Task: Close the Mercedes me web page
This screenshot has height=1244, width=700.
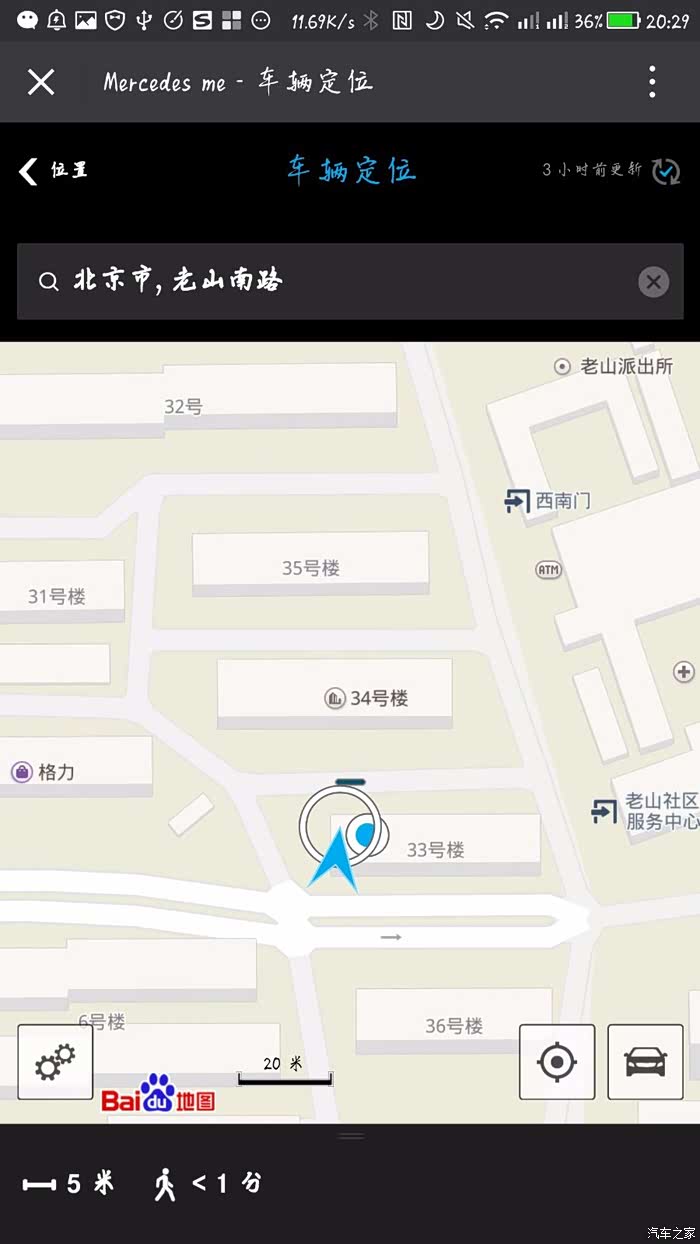Action: click(x=41, y=82)
